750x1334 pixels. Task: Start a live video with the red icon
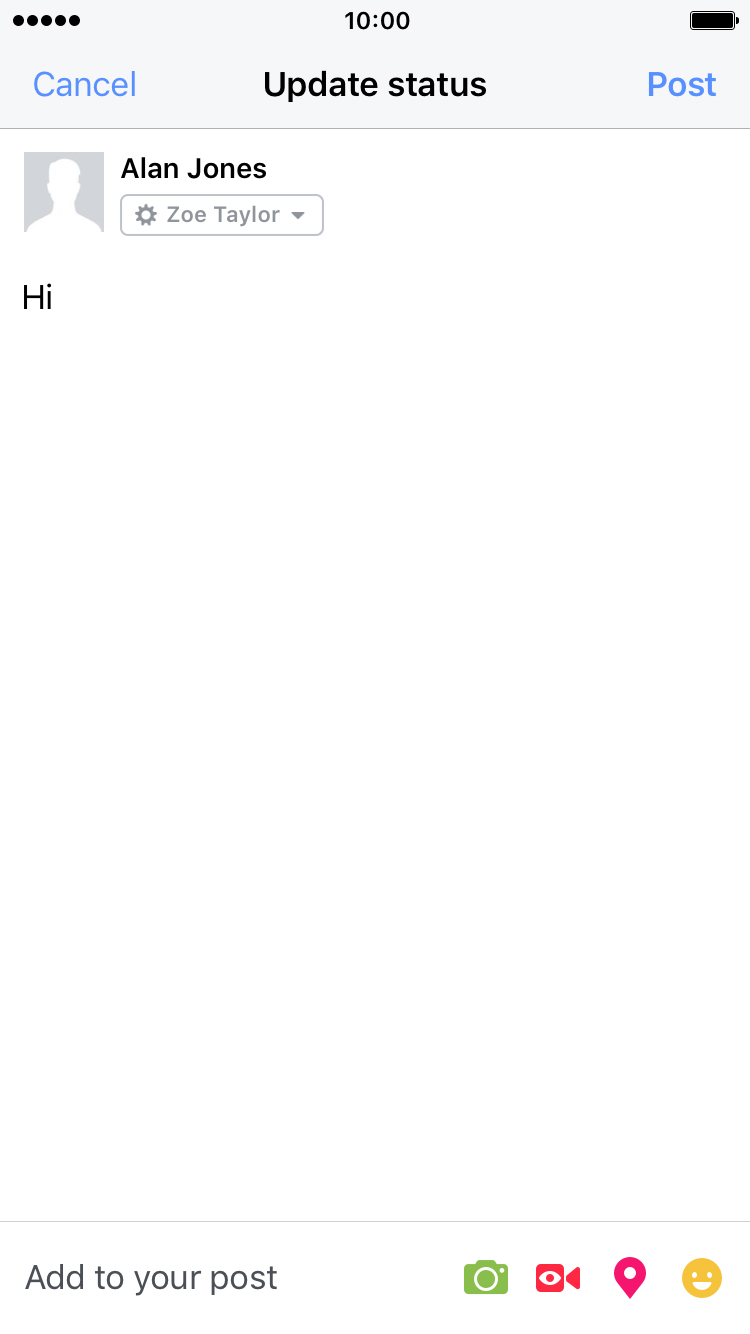pos(558,1278)
